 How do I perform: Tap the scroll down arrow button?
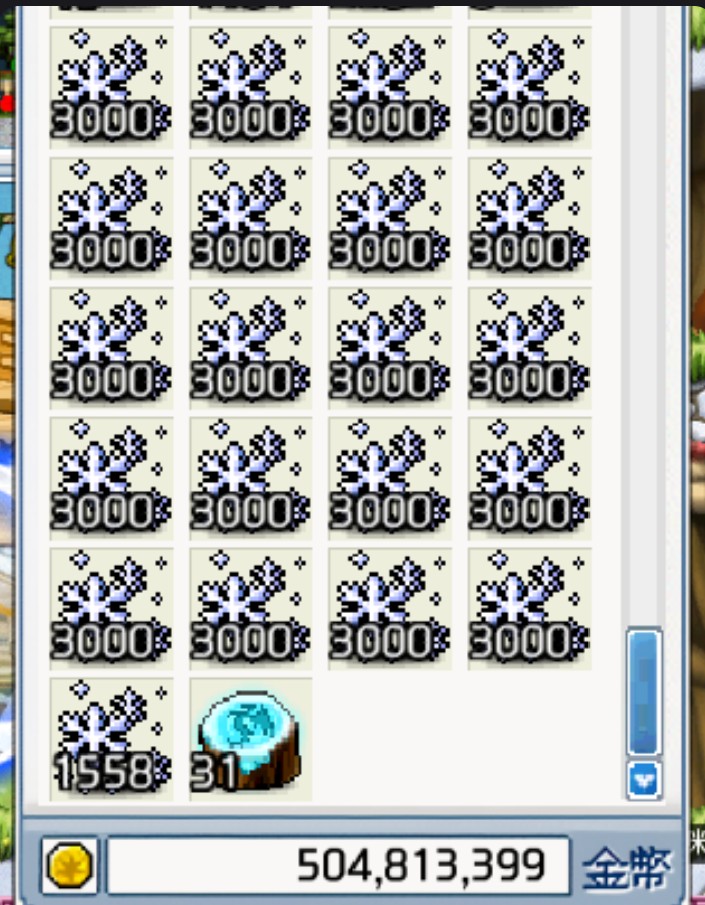point(644,779)
